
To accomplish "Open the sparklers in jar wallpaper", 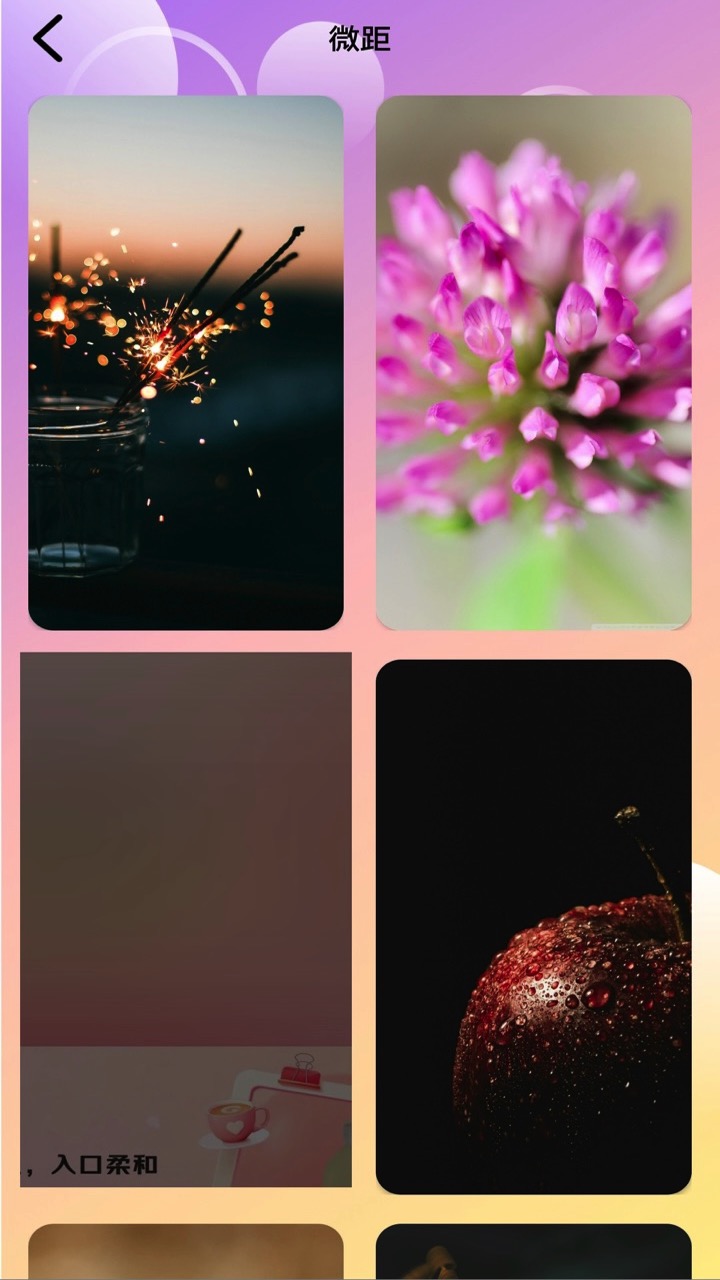I will click(x=186, y=363).
